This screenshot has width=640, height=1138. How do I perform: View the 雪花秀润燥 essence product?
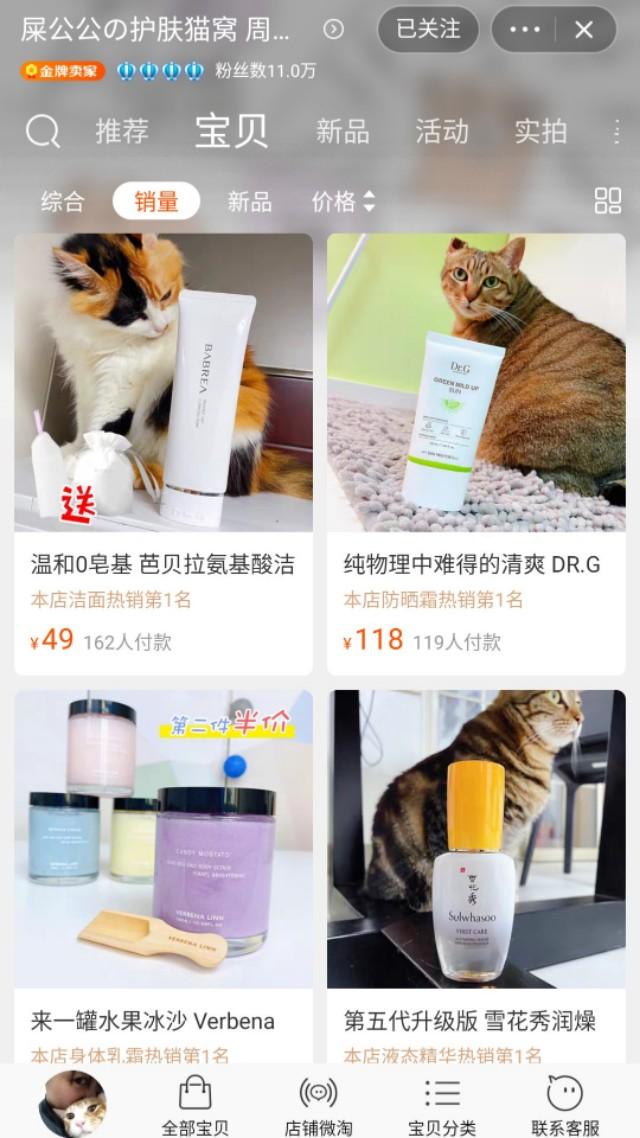(476, 870)
